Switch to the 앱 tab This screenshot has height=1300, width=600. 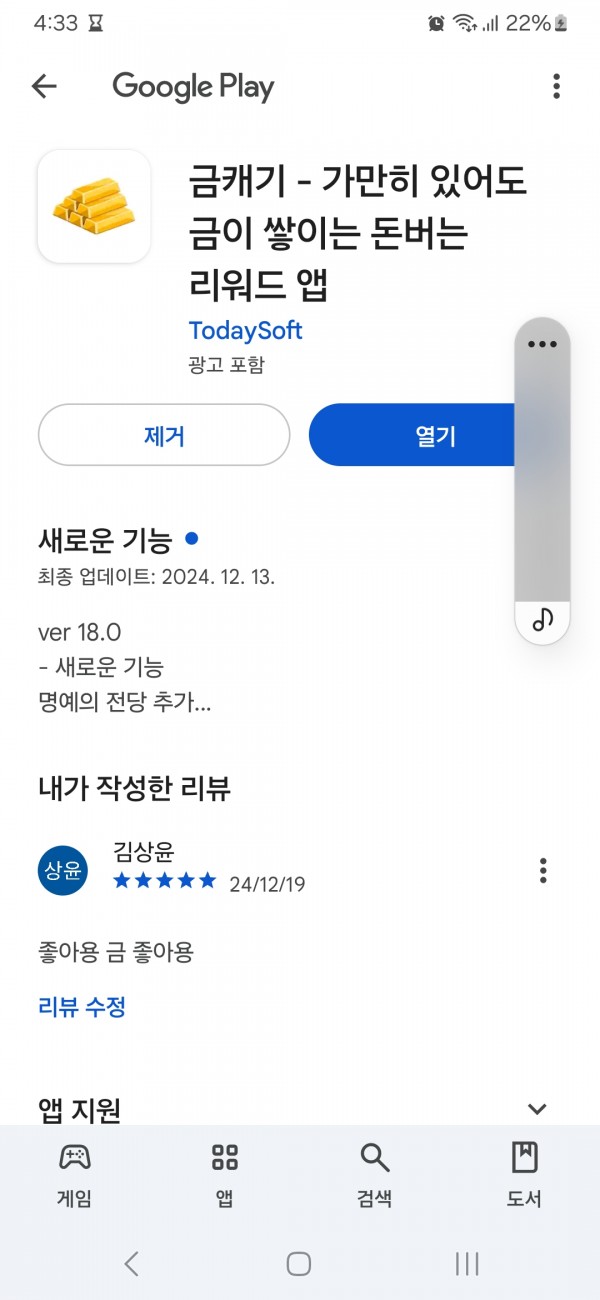pos(225,1175)
